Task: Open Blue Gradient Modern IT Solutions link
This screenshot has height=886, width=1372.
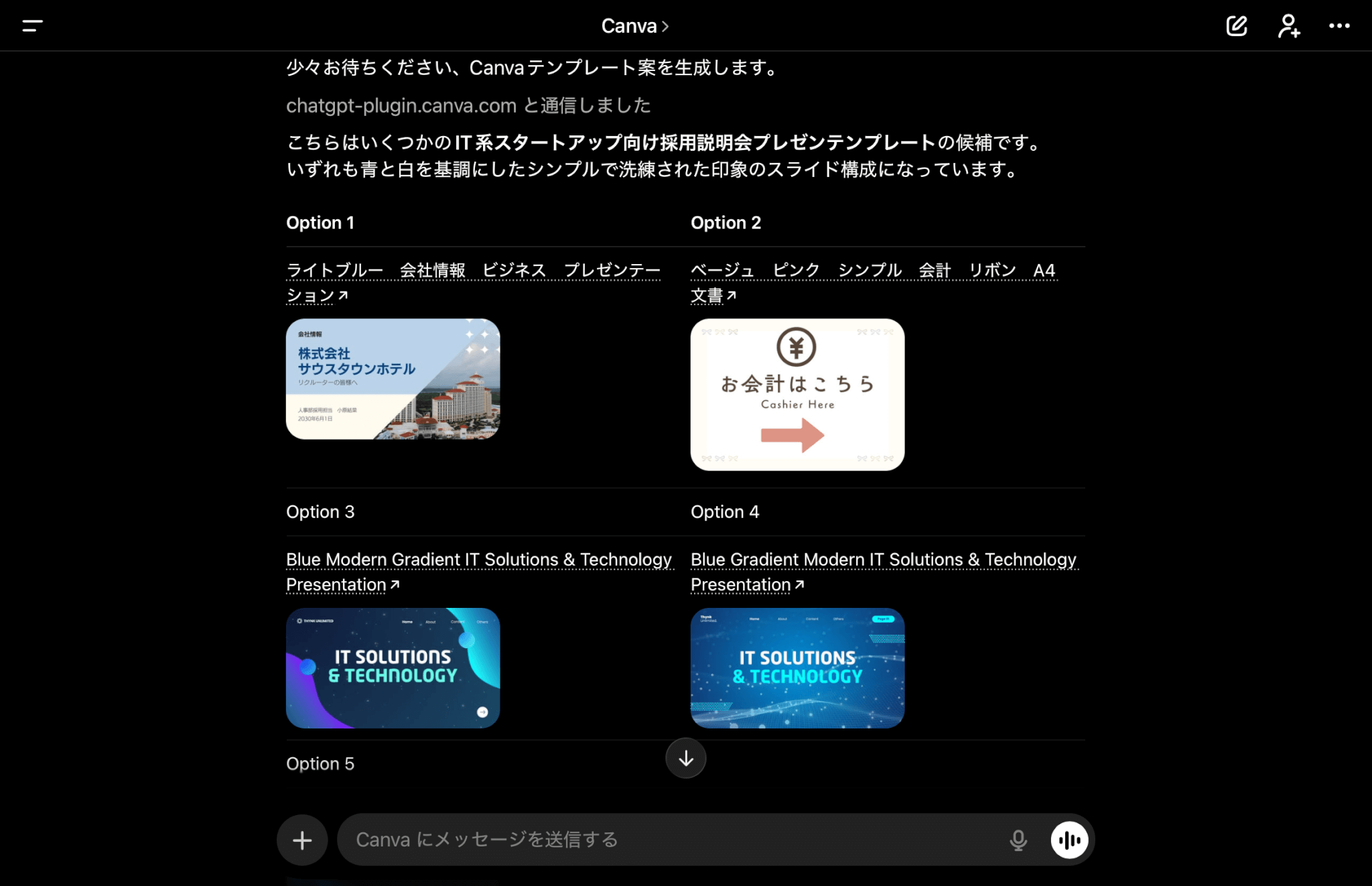Action: coord(883,560)
